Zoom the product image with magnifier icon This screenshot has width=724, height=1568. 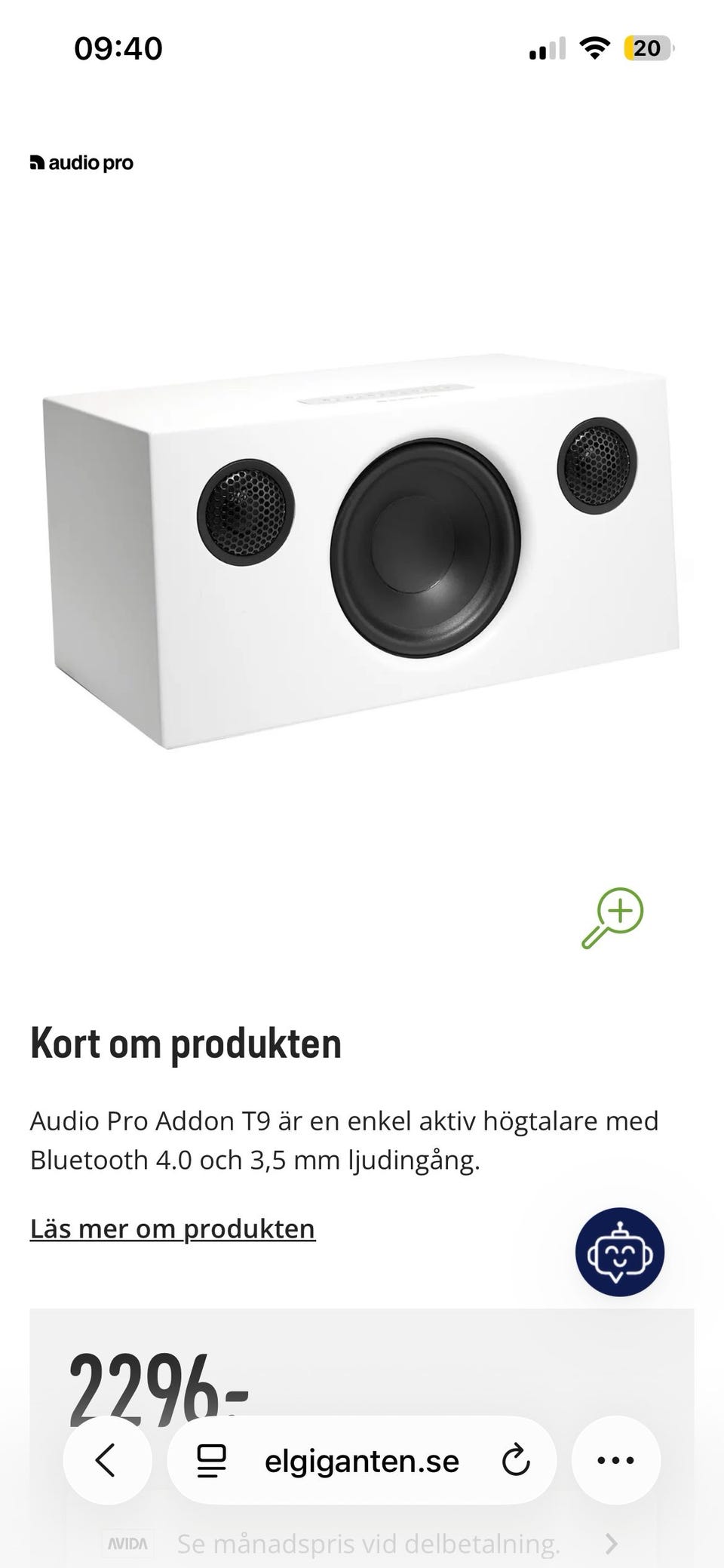point(612,918)
